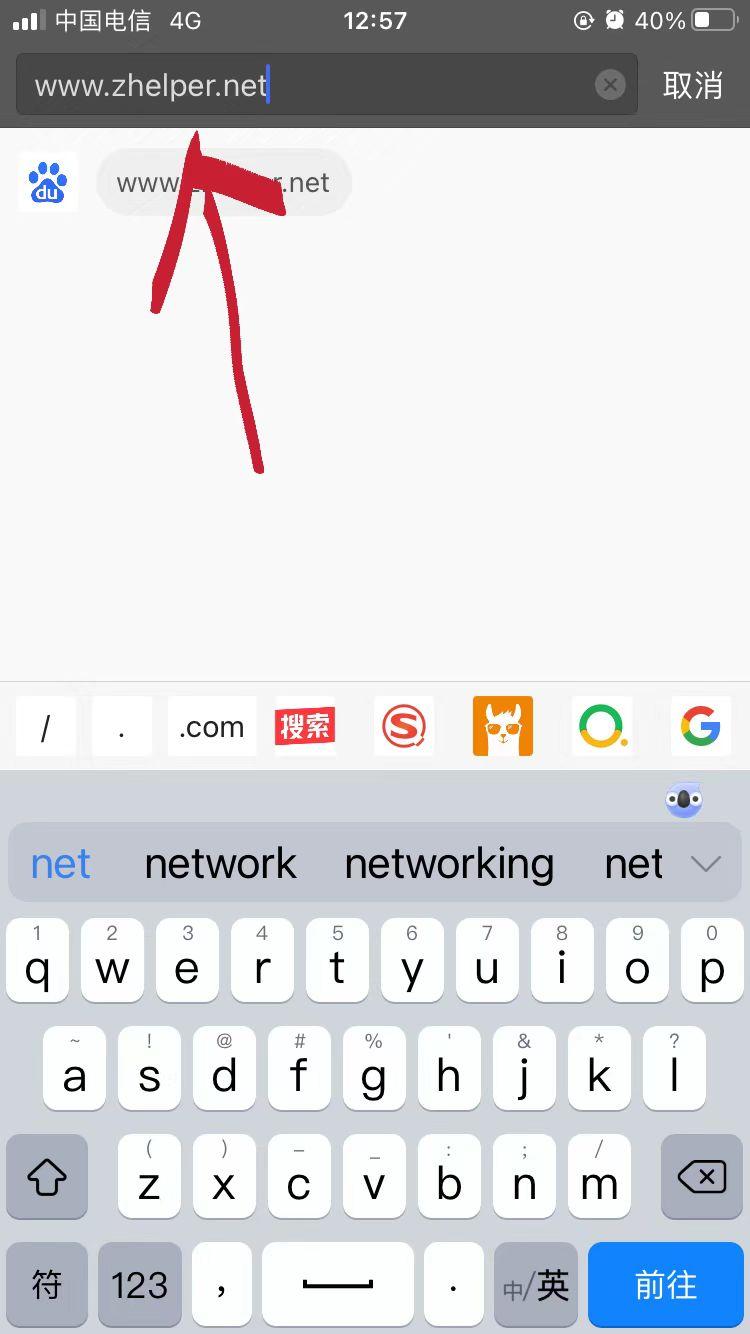The width and height of the screenshot is (750, 1334).
Task: Switch keyboard language with 中/英 key
Action: click(x=536, y=1284)
